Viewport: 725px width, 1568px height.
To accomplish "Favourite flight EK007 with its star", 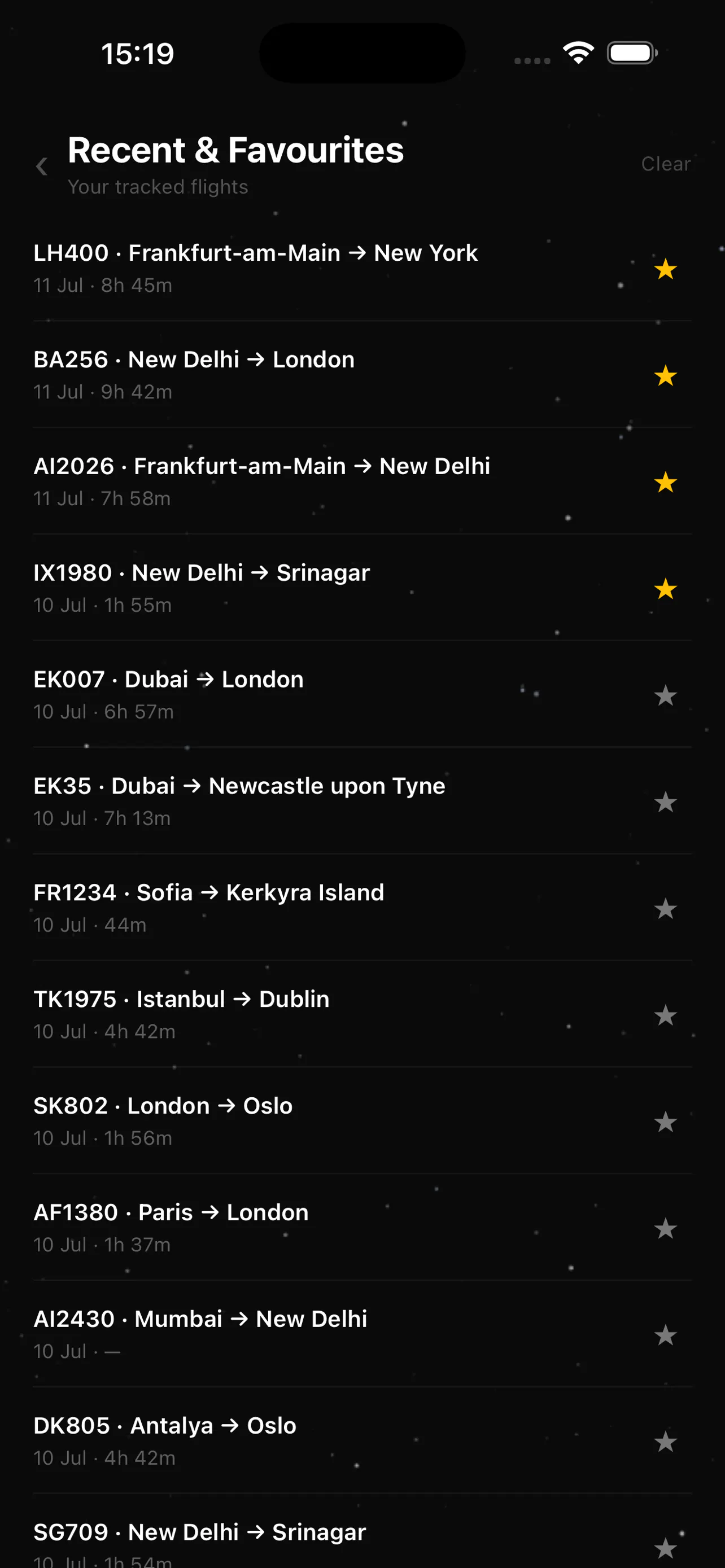I will 665,694.
